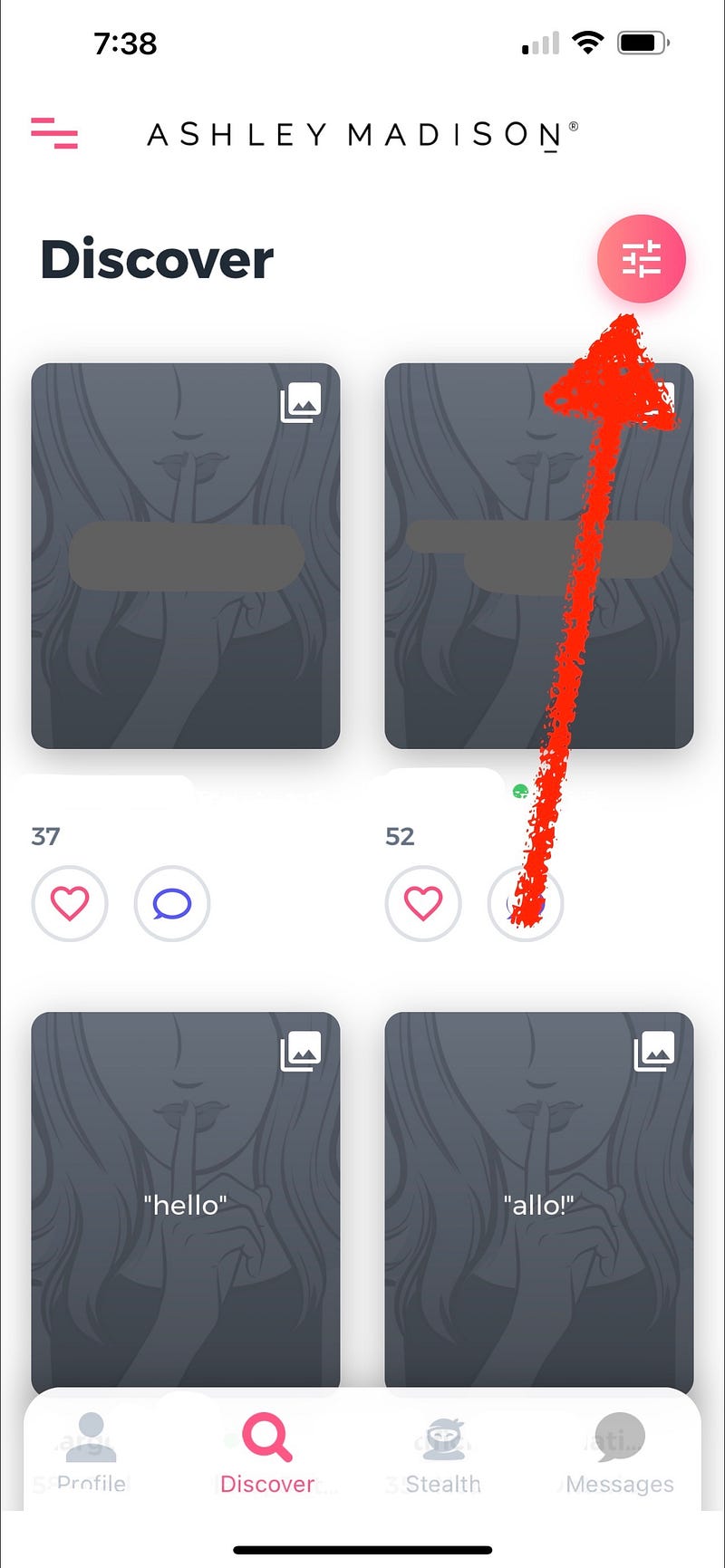The width and height of the screenshot is (725, 1568).
Task: Open the "allo!" profile card
Action: click(x=538, y=1203)
